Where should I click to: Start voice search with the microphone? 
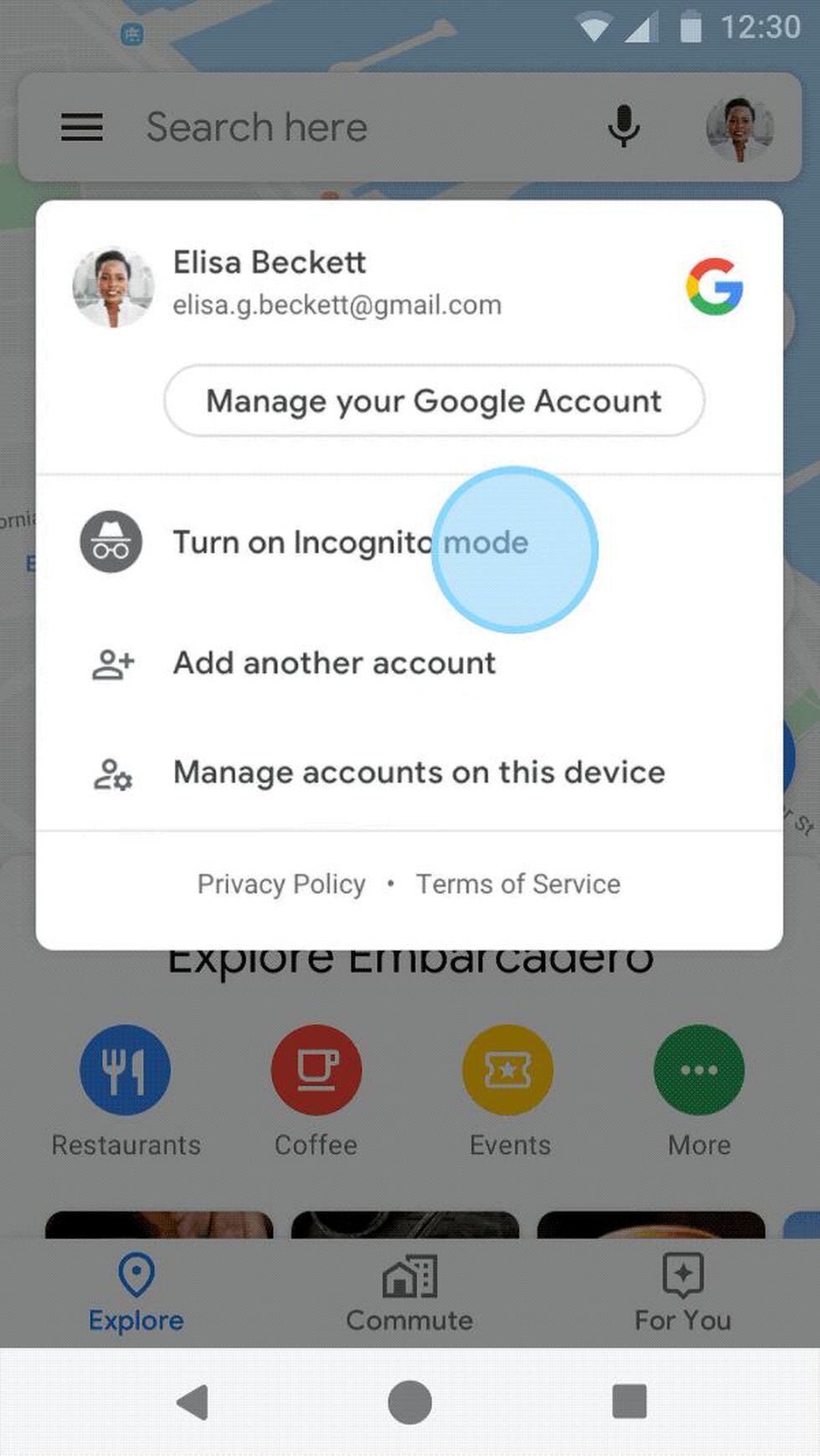coord(623,128)
